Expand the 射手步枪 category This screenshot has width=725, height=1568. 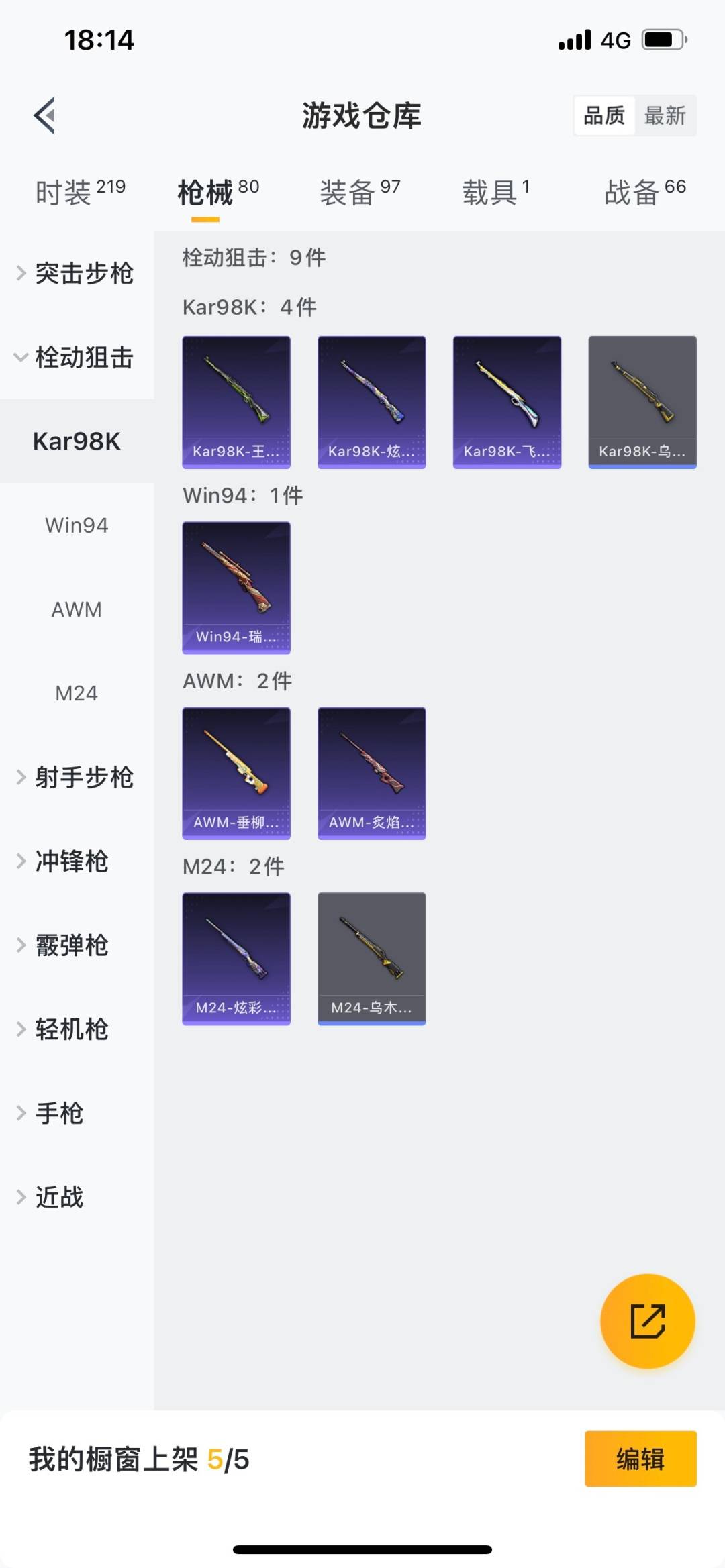(x=77, y=778)
